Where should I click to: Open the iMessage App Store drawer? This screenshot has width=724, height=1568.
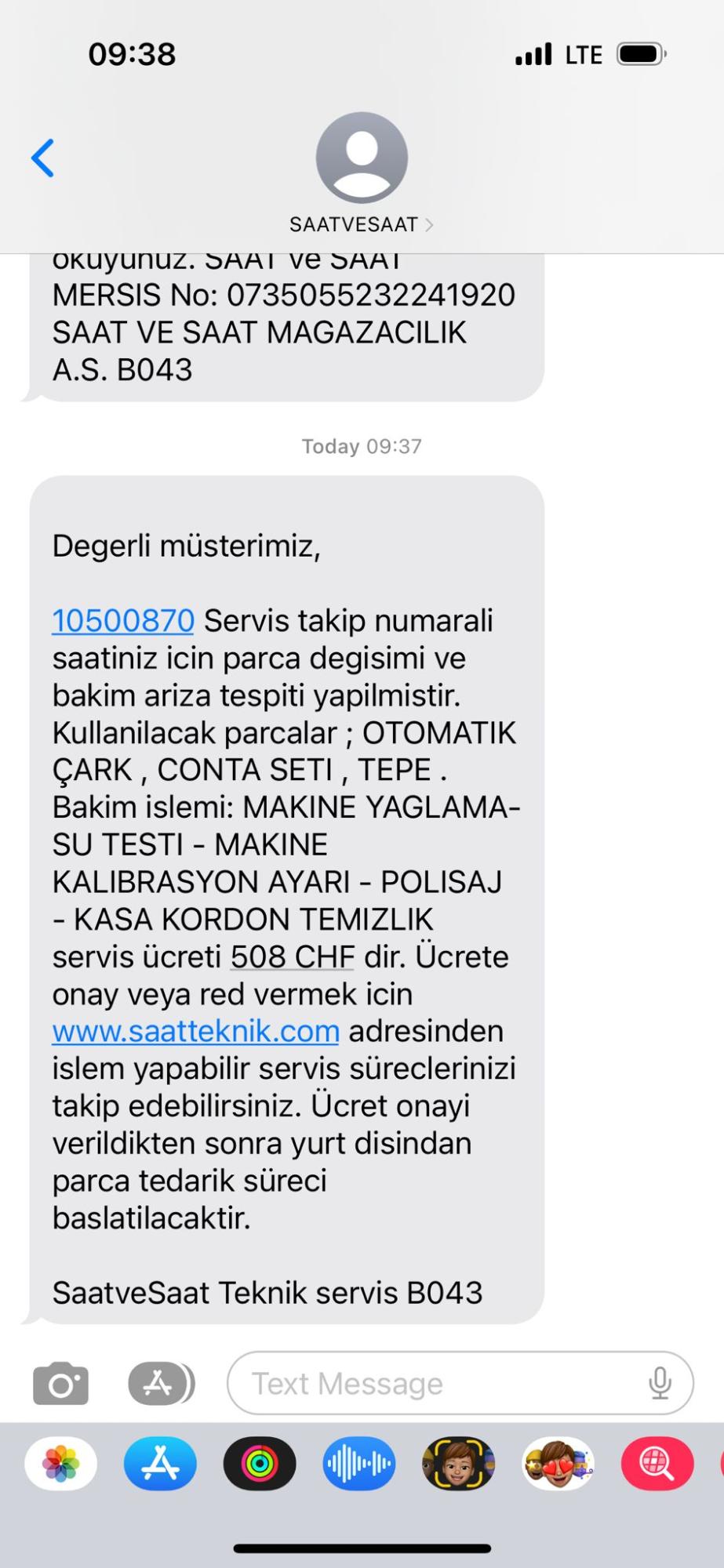pyautogui.click(x=160, y=1382)
